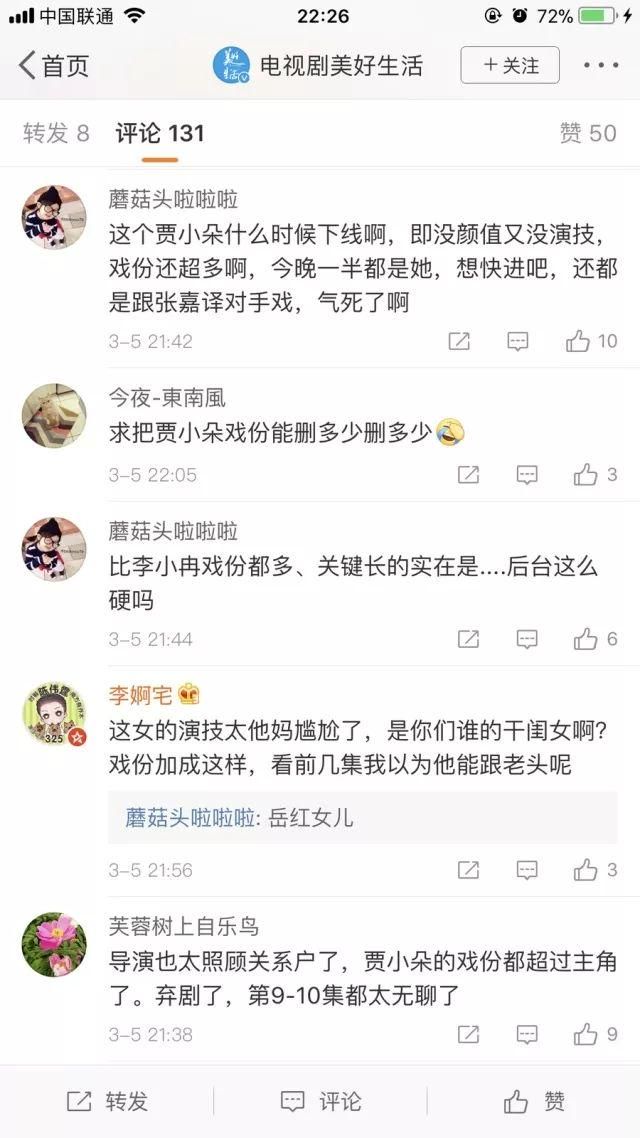The width and height of the screenshot is (640, 1138).
Task: Open 今夜-東南風's avatar
Action: point(54,414)
